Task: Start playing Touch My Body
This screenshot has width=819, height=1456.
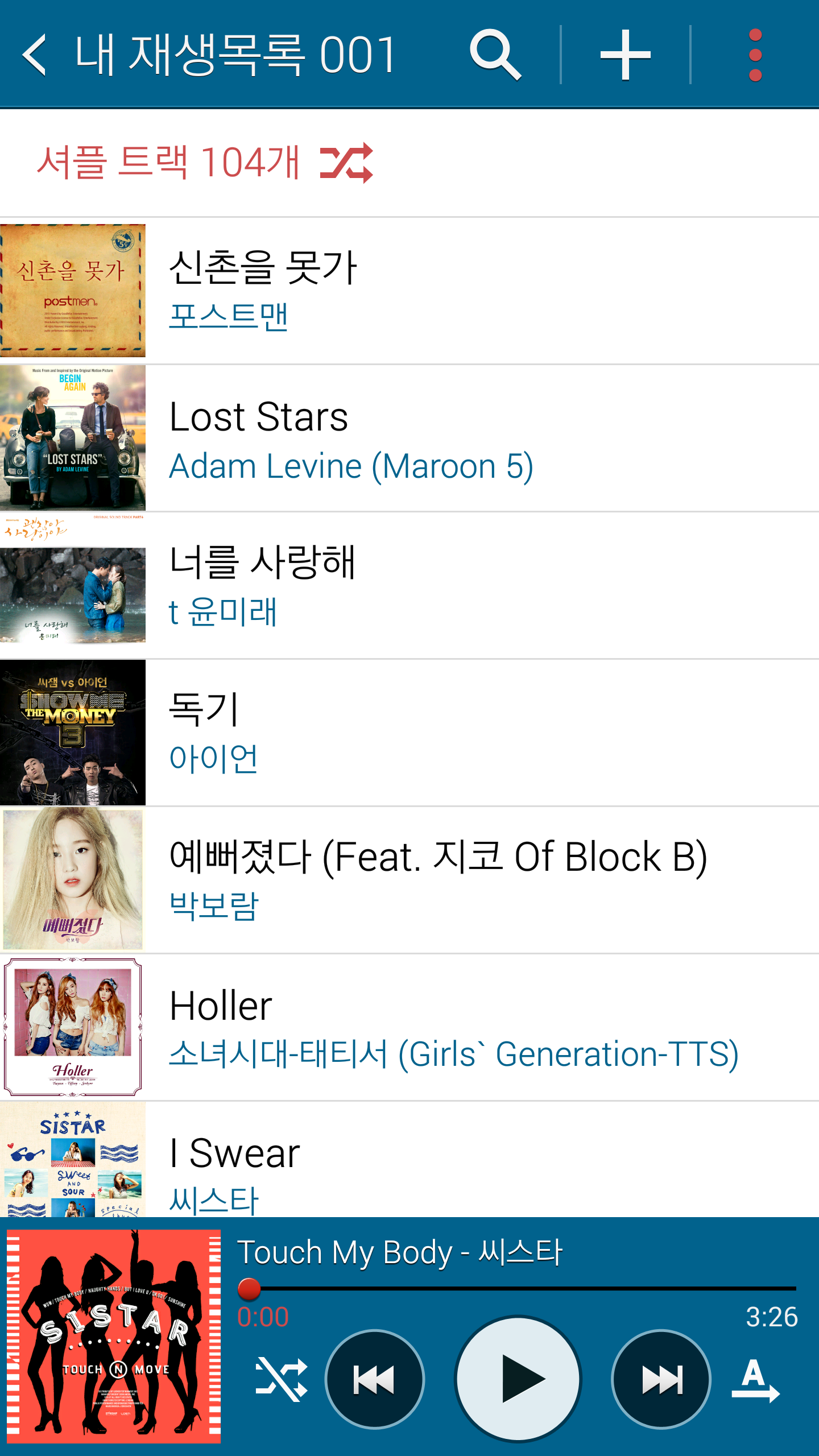Action: coord(518,1379)
